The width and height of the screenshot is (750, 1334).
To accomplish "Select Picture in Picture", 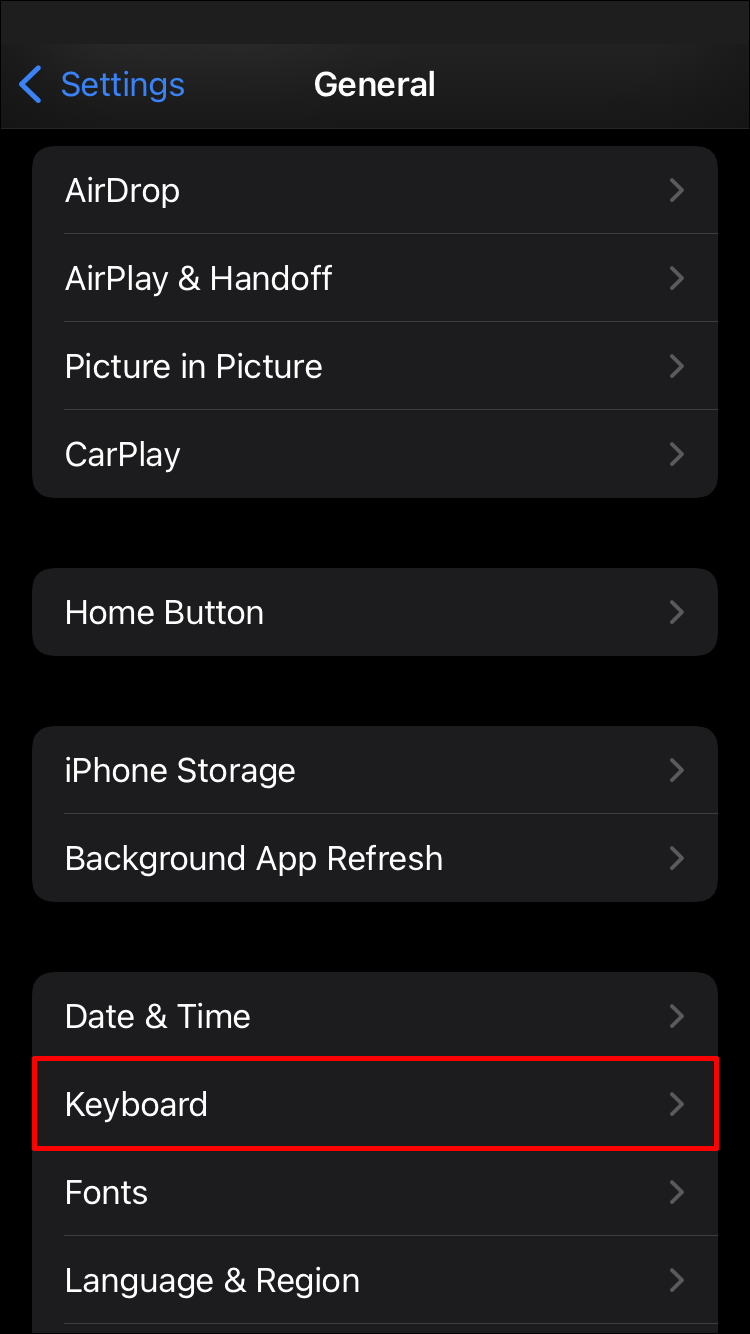I will pyautogui.click(x=375, y=366).
